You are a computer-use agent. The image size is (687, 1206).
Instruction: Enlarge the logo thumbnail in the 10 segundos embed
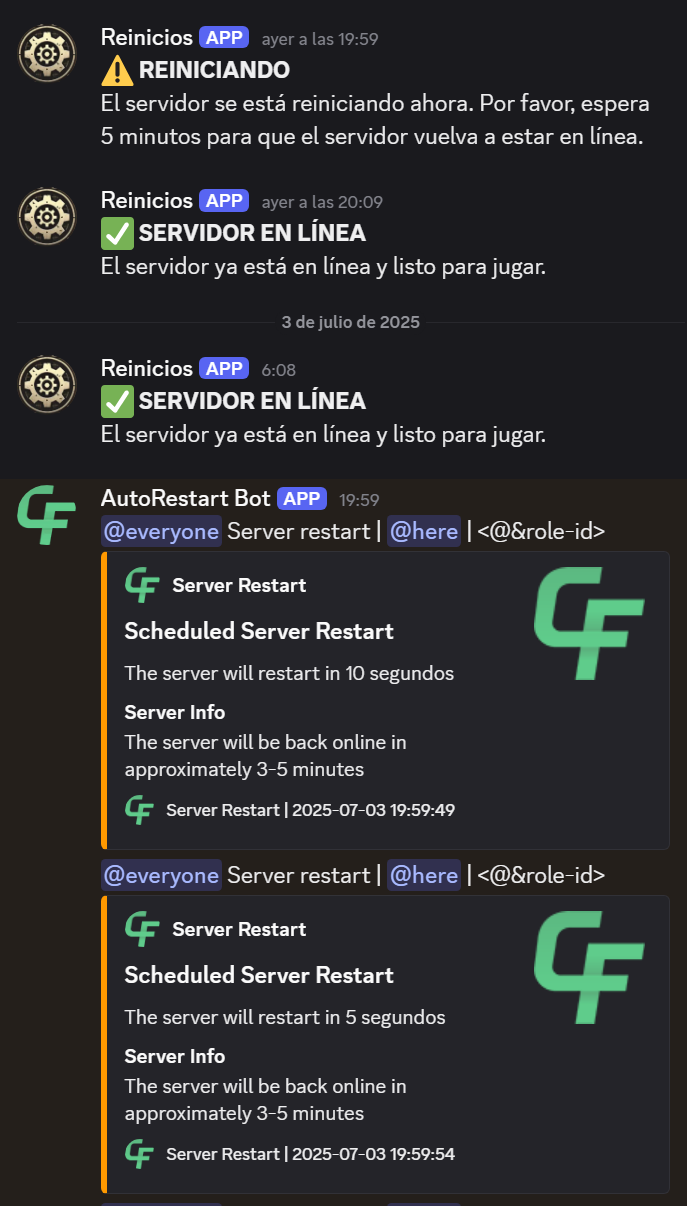pyautogui.click(x=589, y=624)
